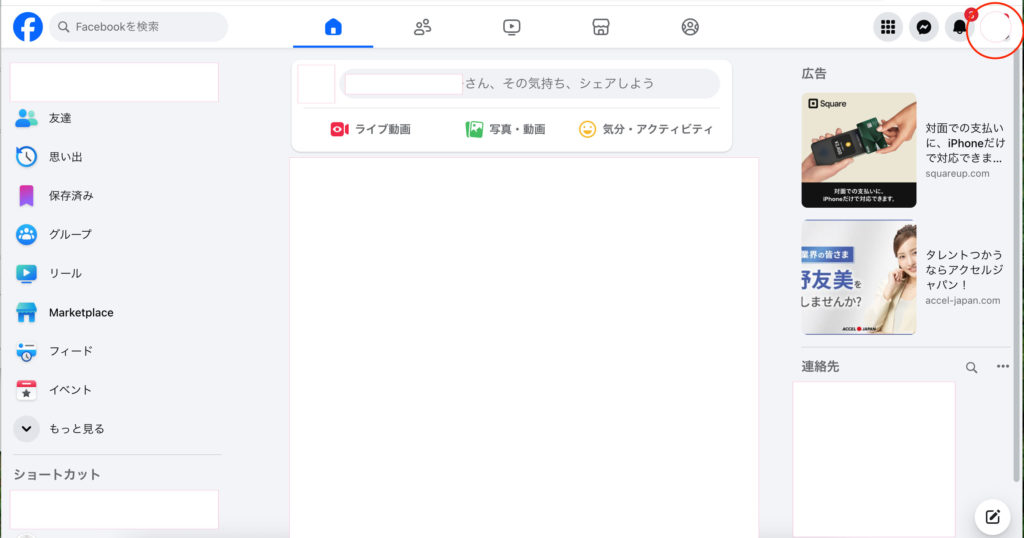This screenshot has height=538, width=1024.
Task: Switch to the Home tab
Action: pos(333,27)
